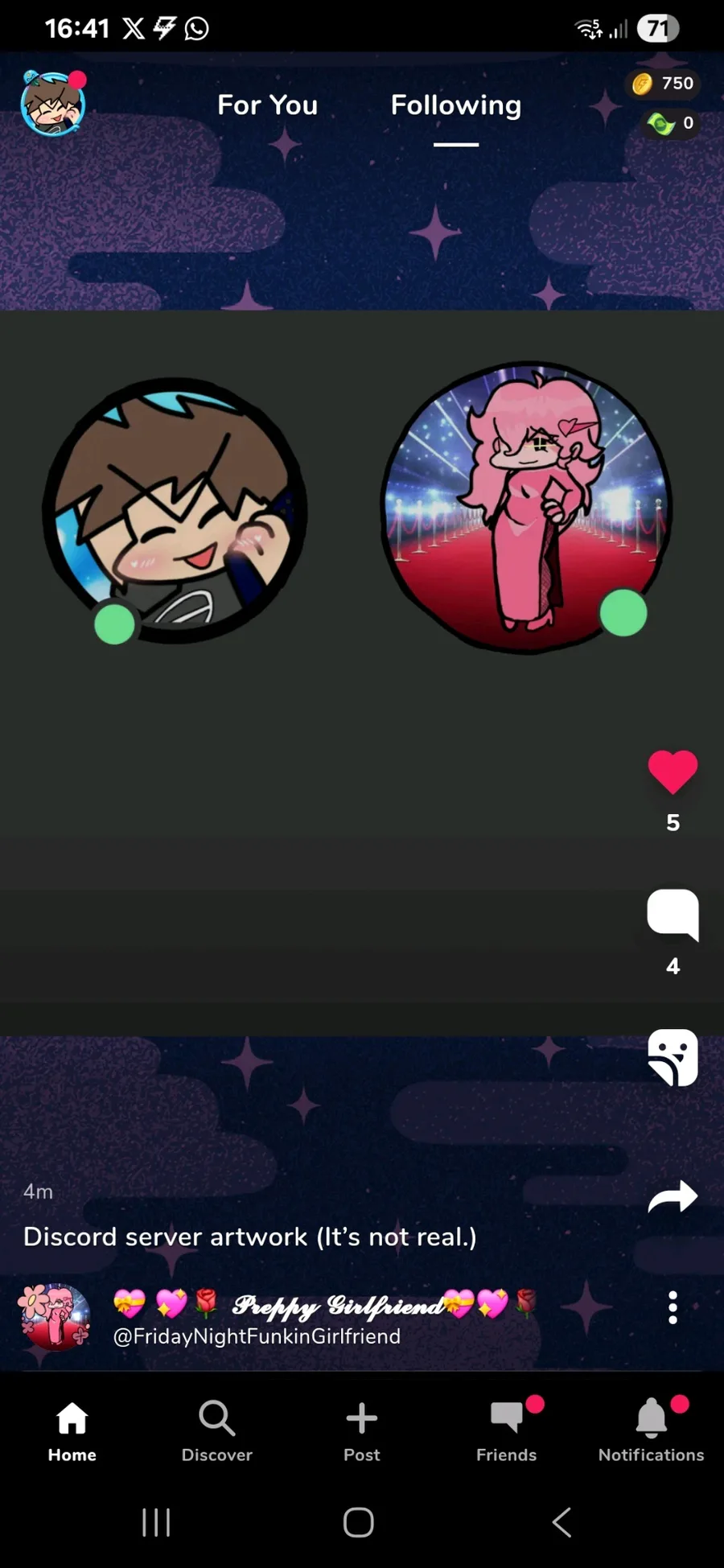The width and height of the screenshot is (724, 1568).
Task: Select the Following tab
Action: tap(456, 105)
